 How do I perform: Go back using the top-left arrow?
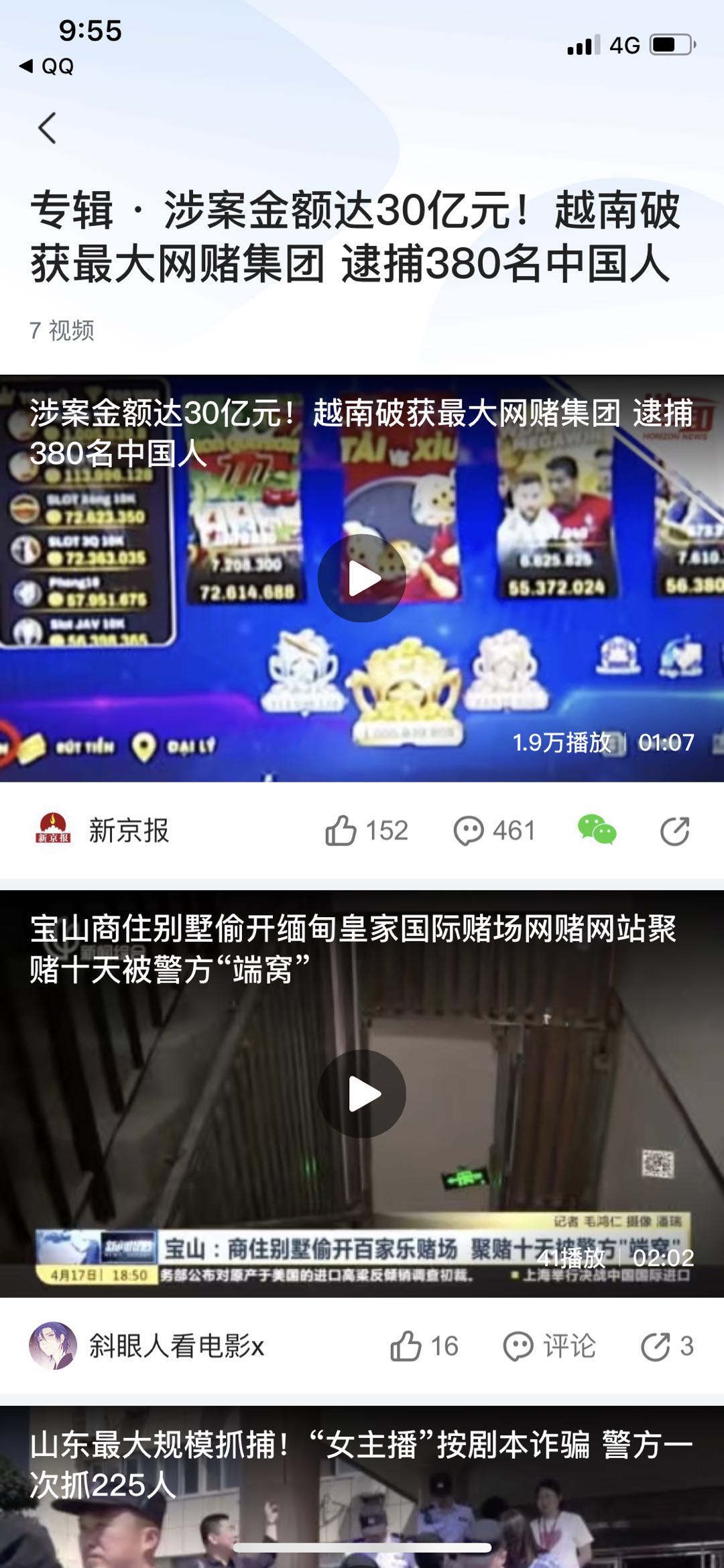pyautogui.click(x=47, y=127)
